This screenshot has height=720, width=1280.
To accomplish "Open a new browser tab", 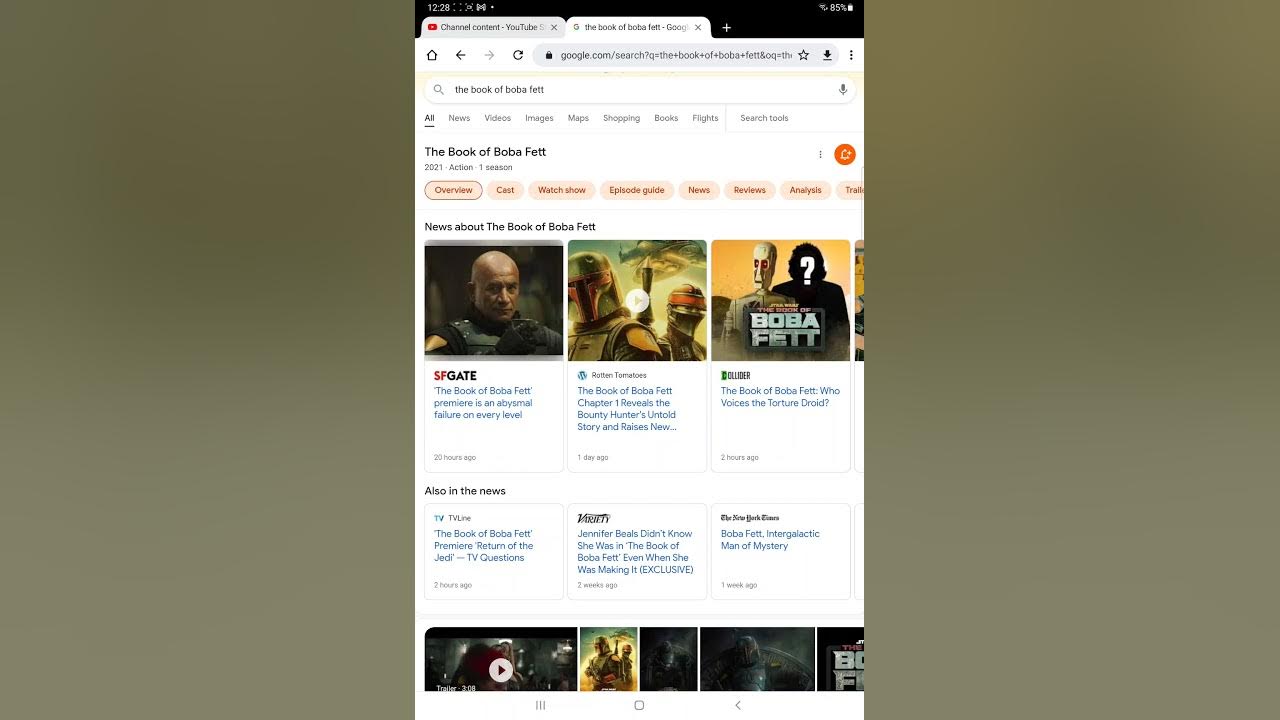I will coord(726,28).
